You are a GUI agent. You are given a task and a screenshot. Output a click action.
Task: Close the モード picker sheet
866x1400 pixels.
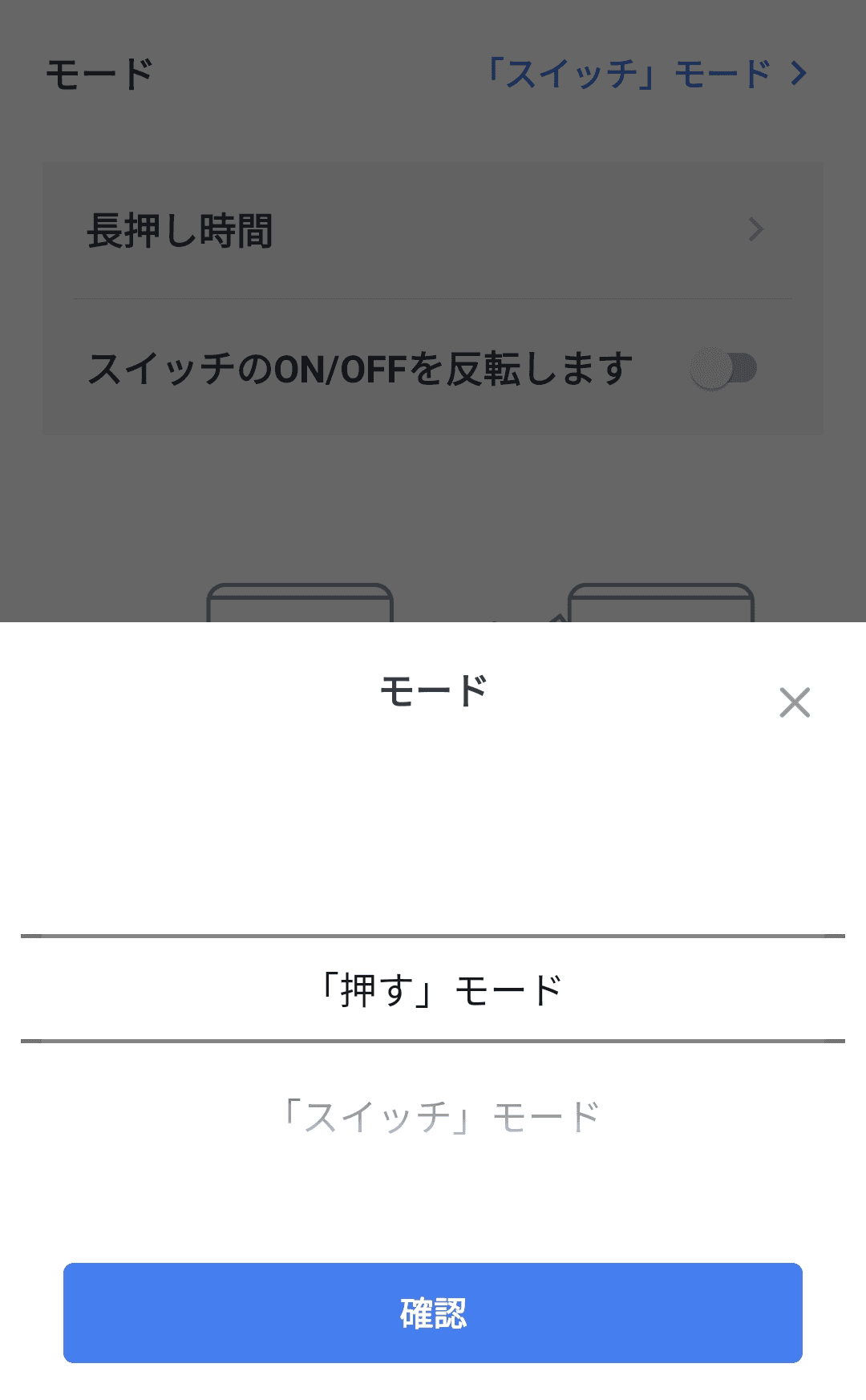pos(794,702)
